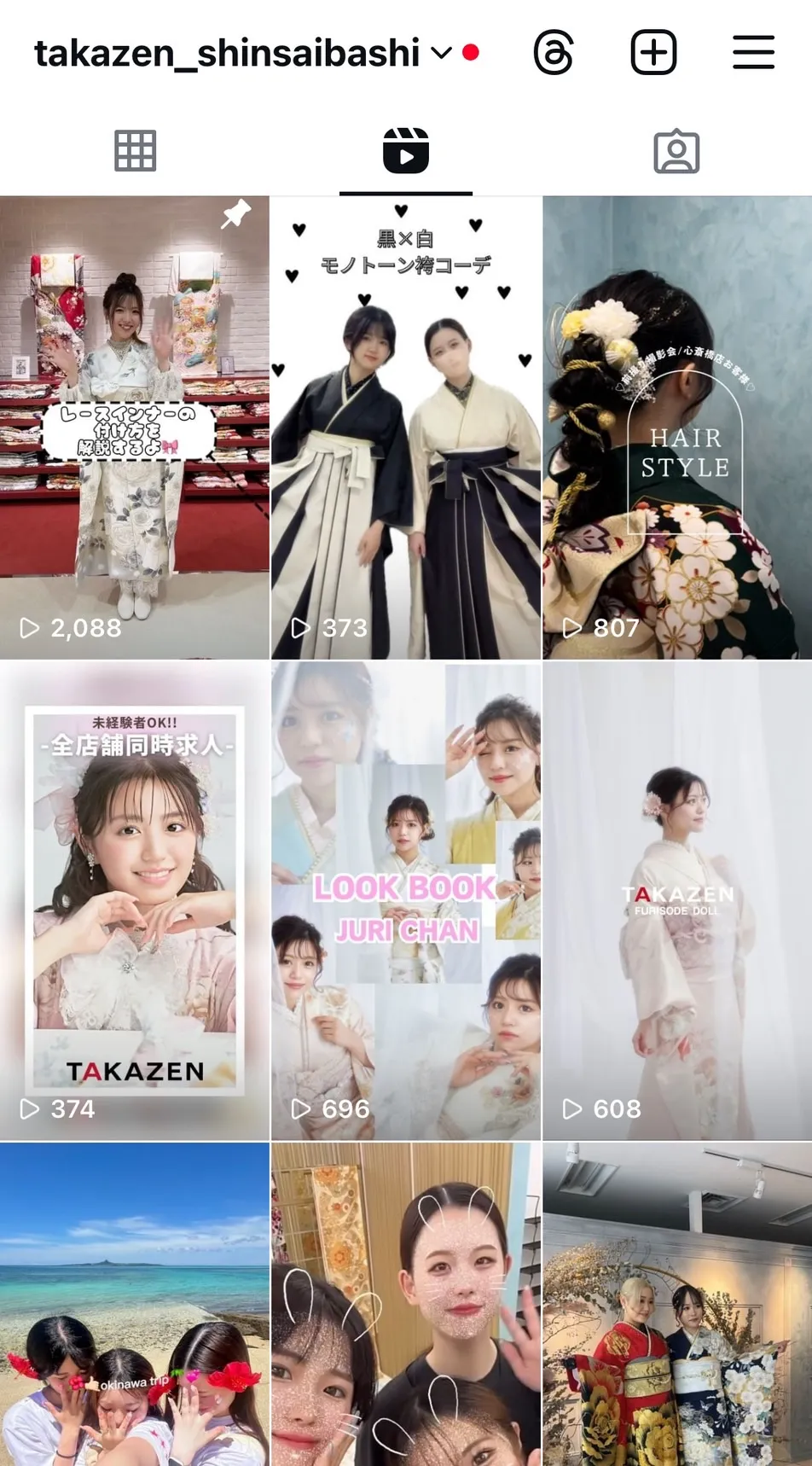Viewport: 812px width, 1466px height.
Task: Open the okinawa trip beach reel
Action: click(135, 1306)
